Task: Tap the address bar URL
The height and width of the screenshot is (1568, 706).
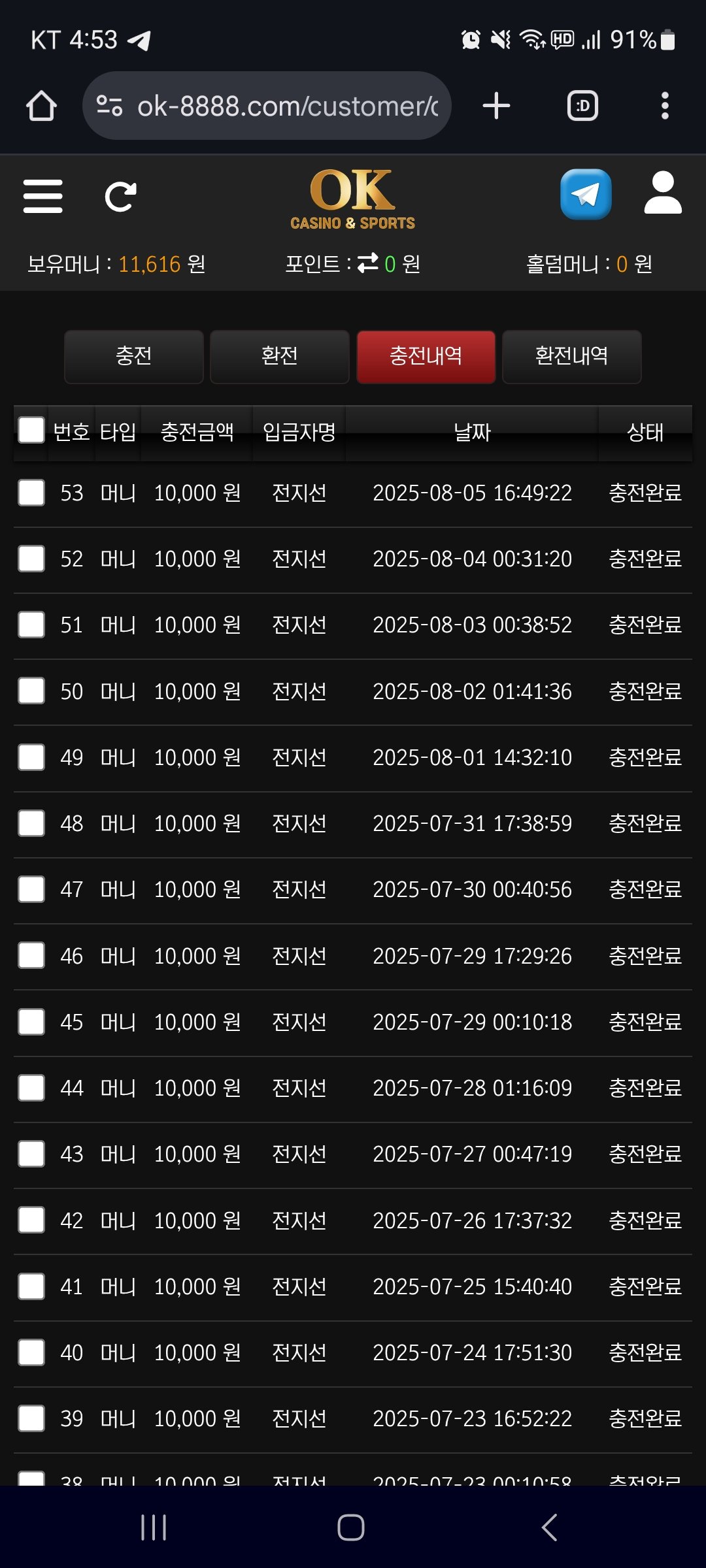Action: [286, 106]
